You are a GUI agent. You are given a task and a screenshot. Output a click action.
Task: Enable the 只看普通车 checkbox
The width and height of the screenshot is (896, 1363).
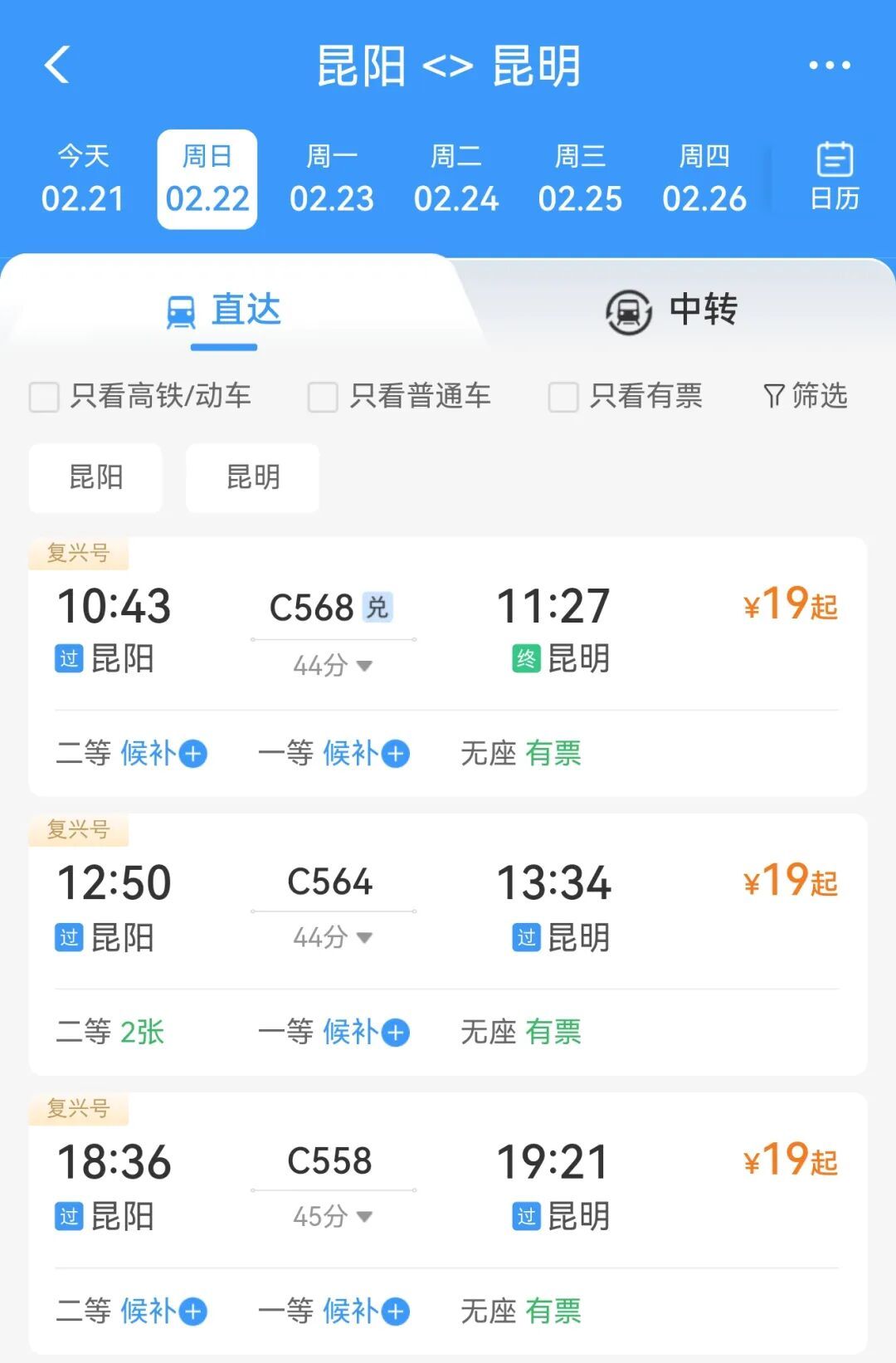coord(322,398)
